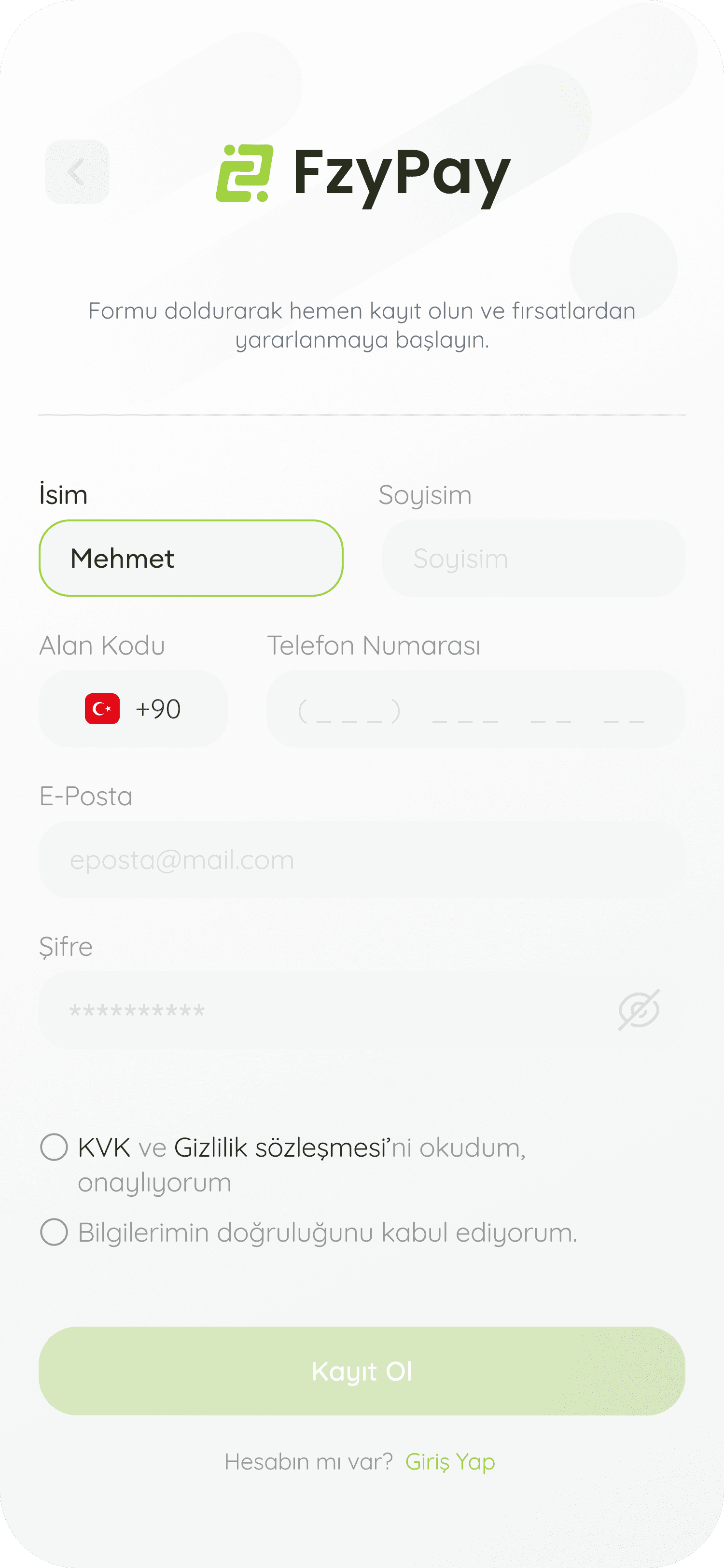The height and width of the screenshot is (1568, 724).
Task: Open the Gizlilik sözleşmesi link
Action: [x=282, y=1148]
